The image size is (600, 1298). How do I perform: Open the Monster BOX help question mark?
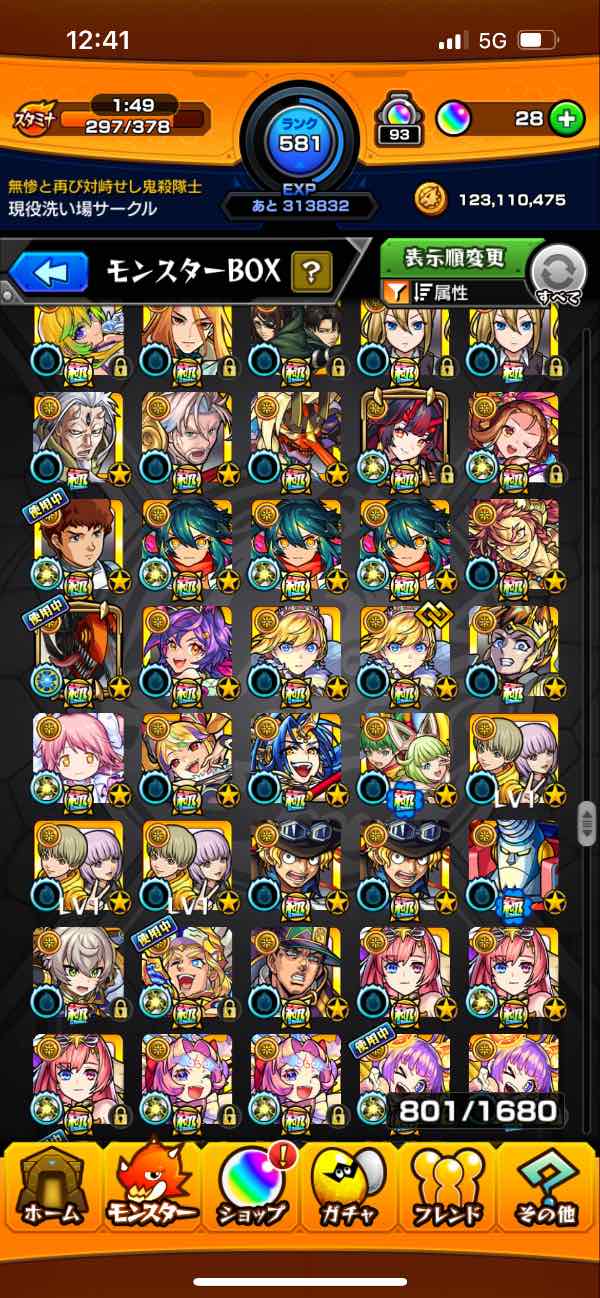311,271
